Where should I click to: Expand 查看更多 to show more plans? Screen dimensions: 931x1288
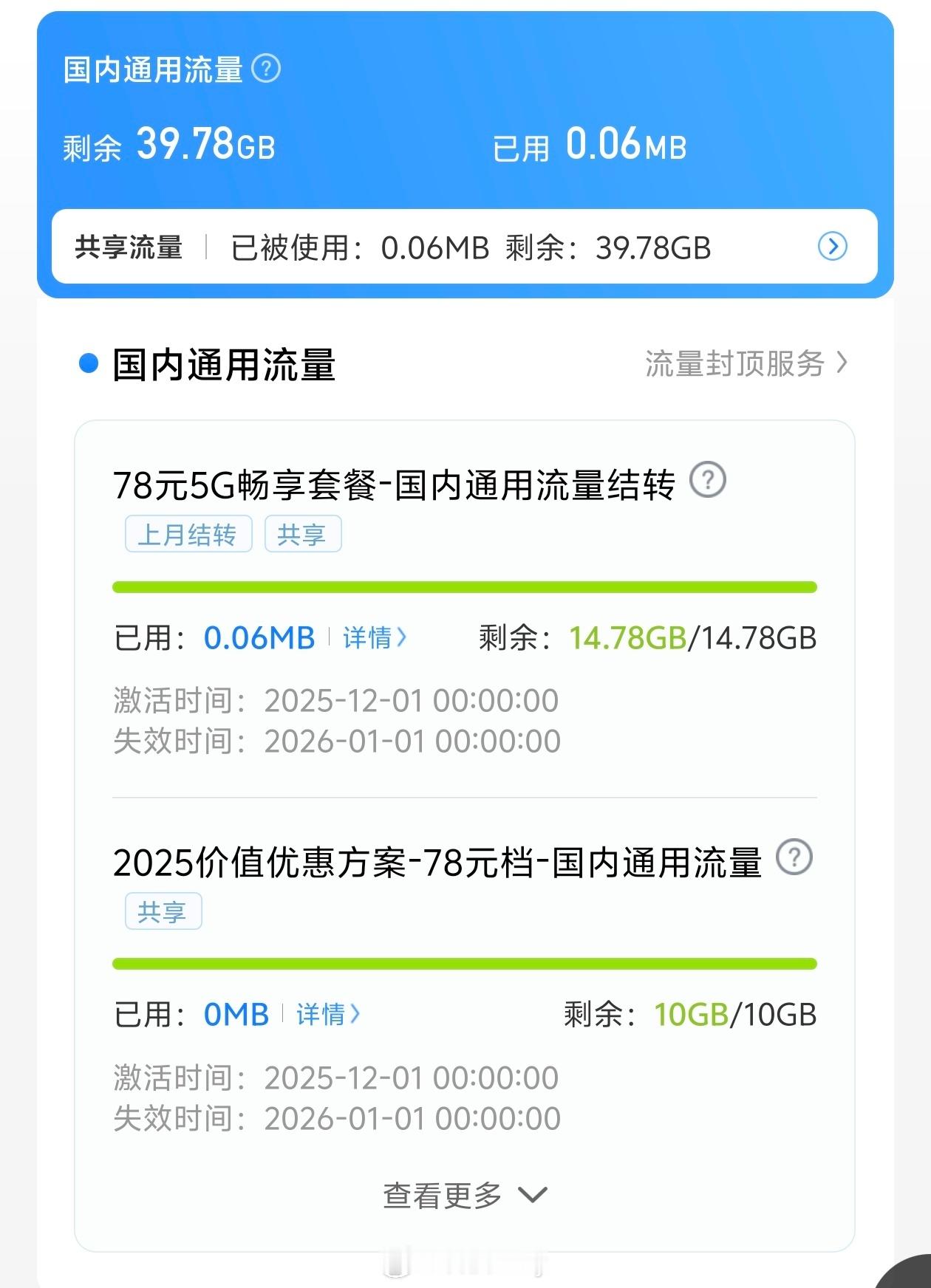point(463,1194)
